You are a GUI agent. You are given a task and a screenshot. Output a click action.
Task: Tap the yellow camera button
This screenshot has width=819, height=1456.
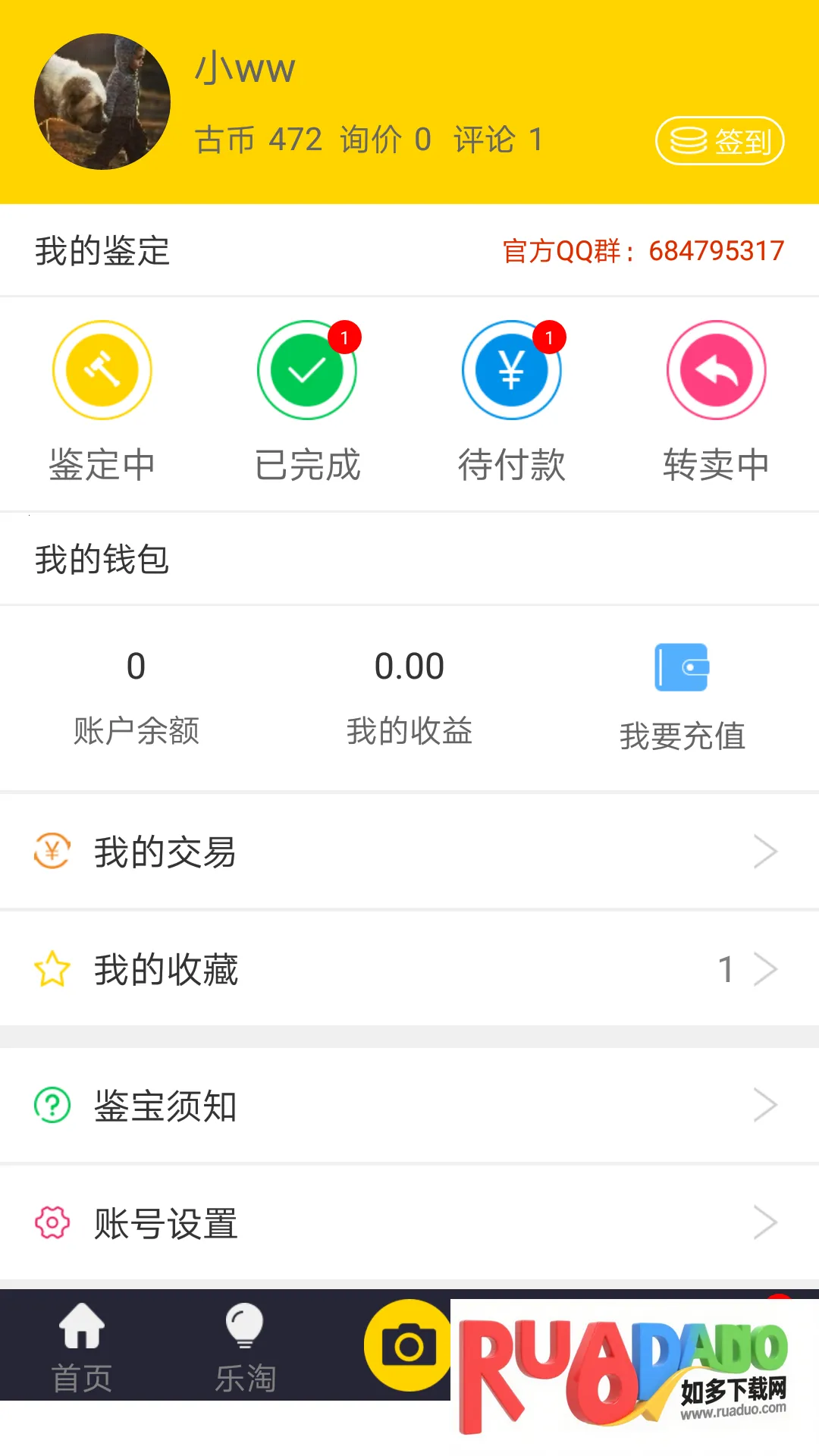(409, 1345)
